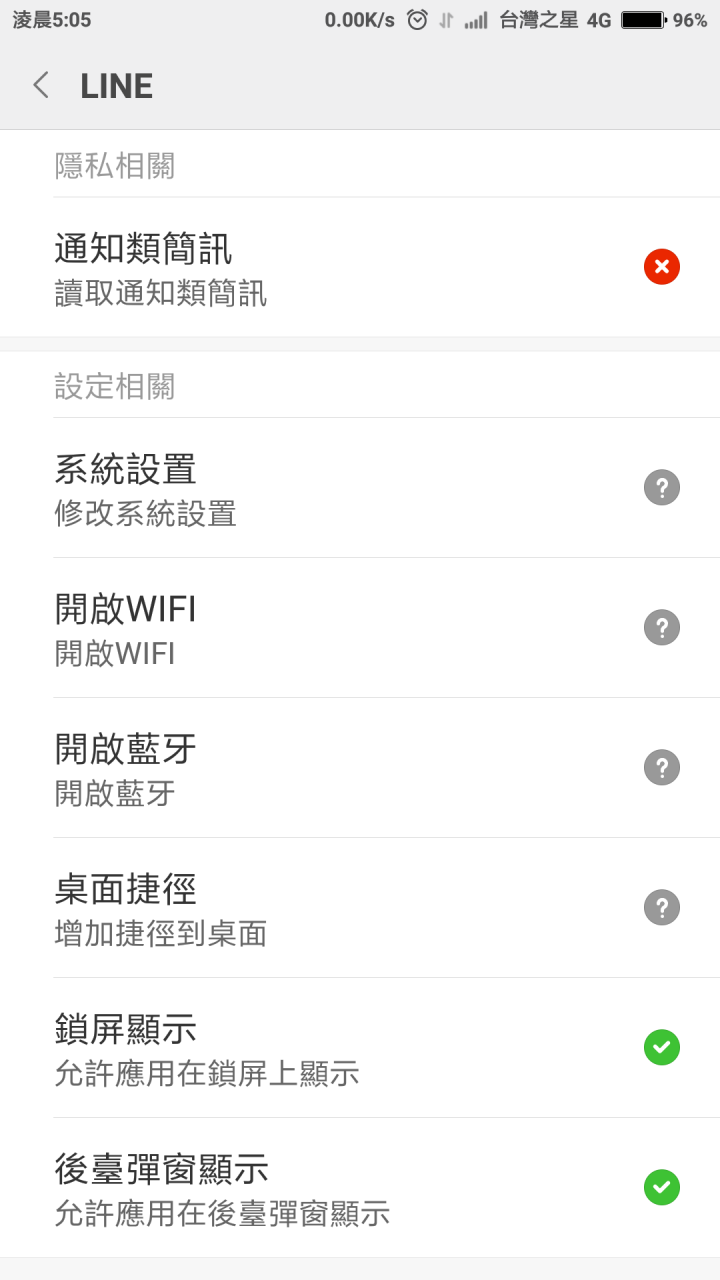This screenshot has width=720, height=1280.
Task: Open the 系統設置 permission row
Action: [360, 488]
